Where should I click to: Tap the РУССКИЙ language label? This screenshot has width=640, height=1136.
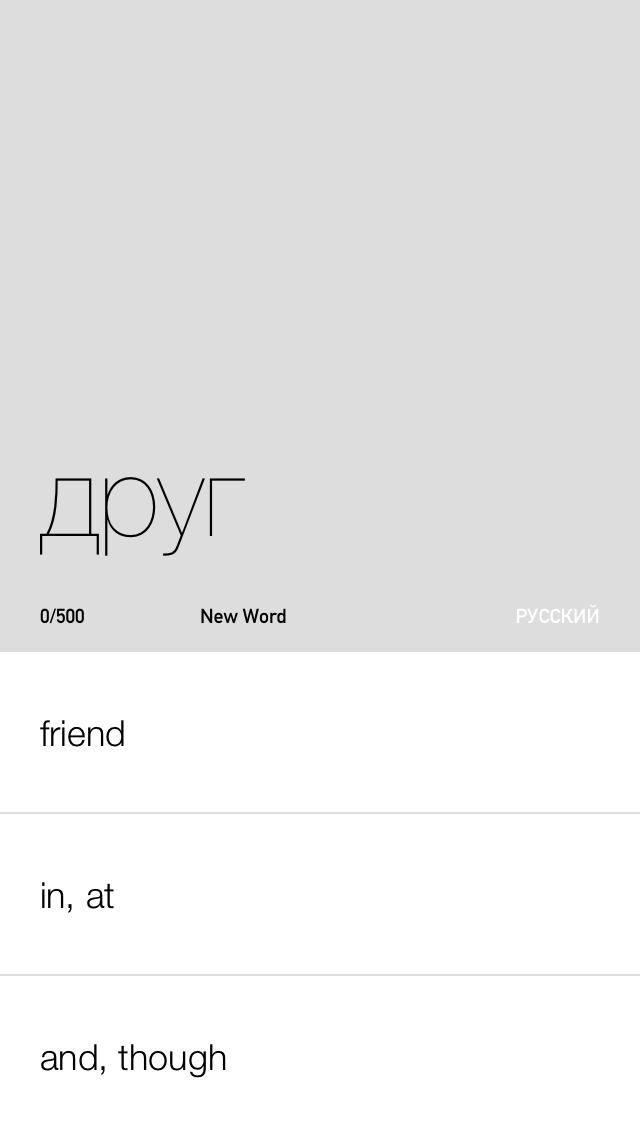[557, 616]
